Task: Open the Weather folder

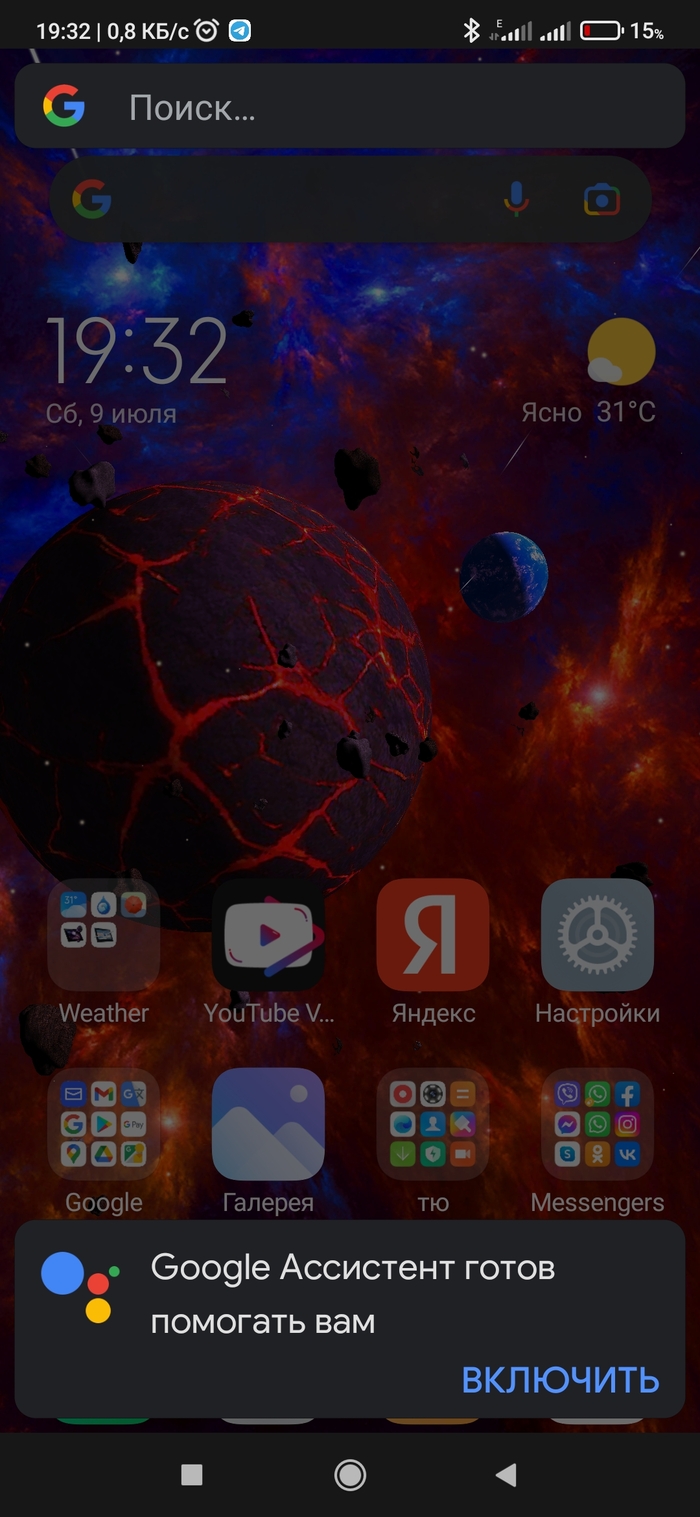Action: point(104,934)
